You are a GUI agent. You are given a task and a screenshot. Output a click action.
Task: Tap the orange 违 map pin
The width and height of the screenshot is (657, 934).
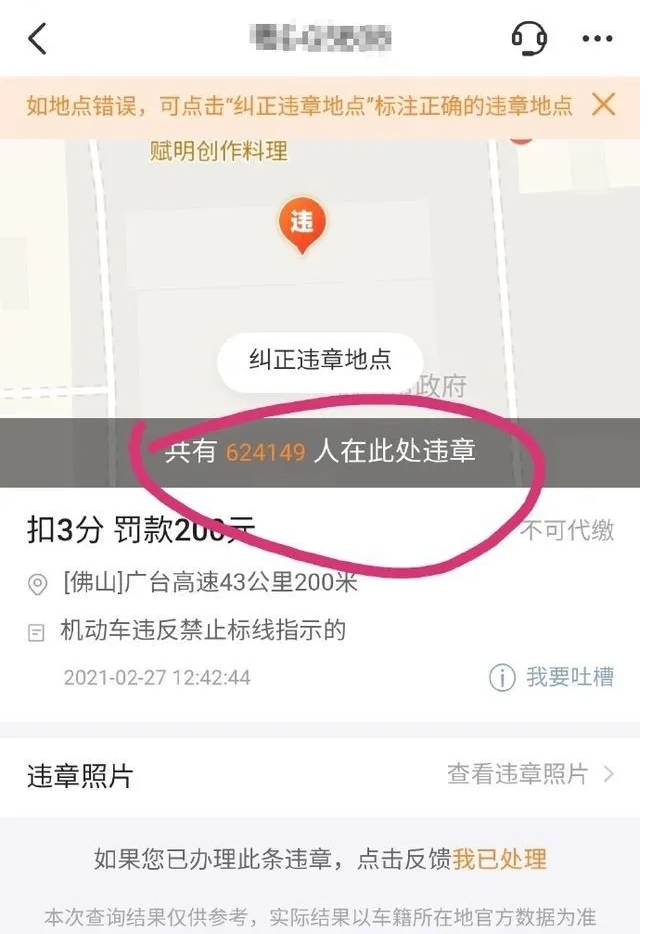pyautogui.click(x=301, y=224)
